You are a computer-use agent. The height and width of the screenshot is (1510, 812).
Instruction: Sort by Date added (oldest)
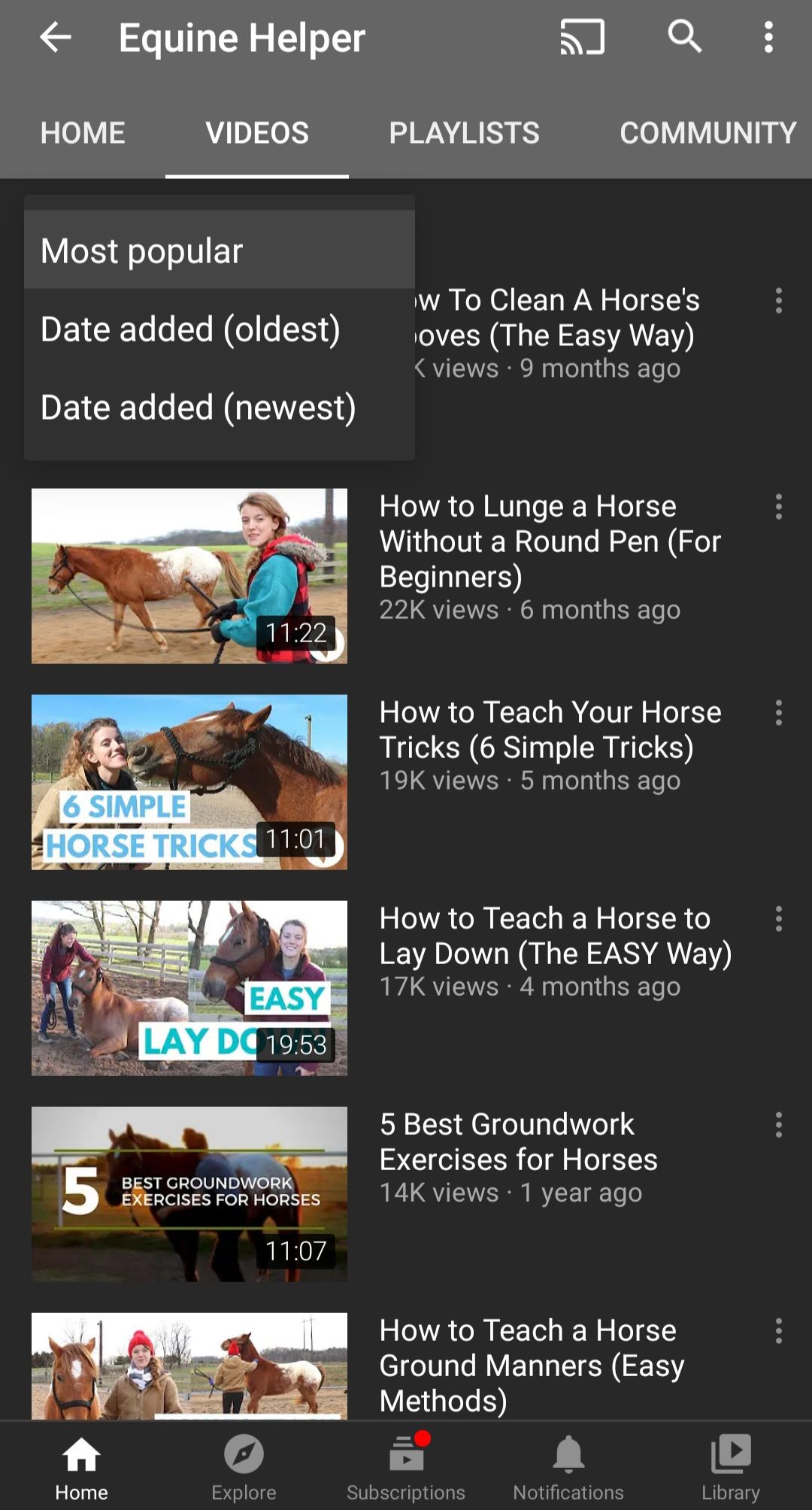[220, 329]
